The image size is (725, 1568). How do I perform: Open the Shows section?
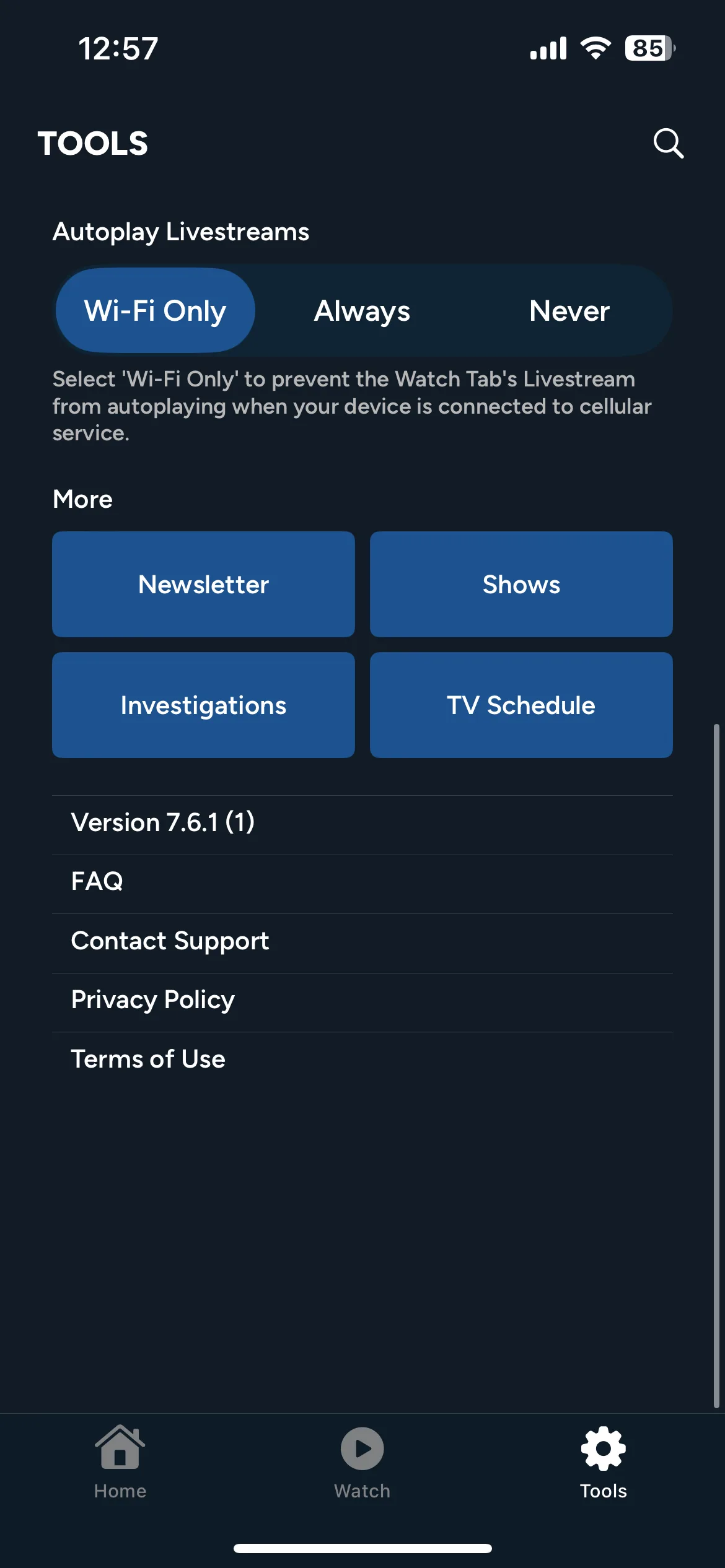[521, 584]
